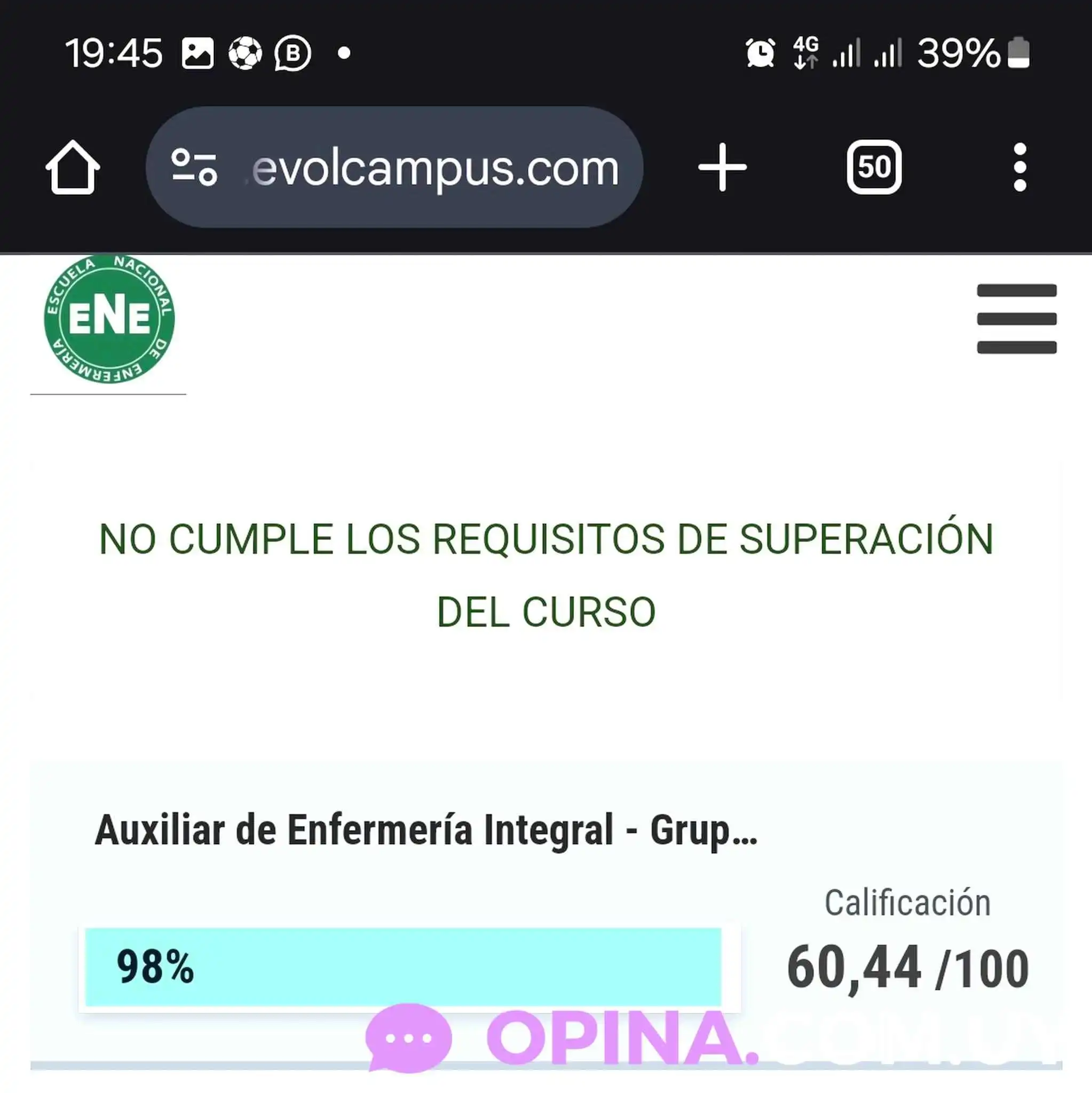1092x1093 pixels.
Task: Go to the browser home page
Action: (73, 168)
